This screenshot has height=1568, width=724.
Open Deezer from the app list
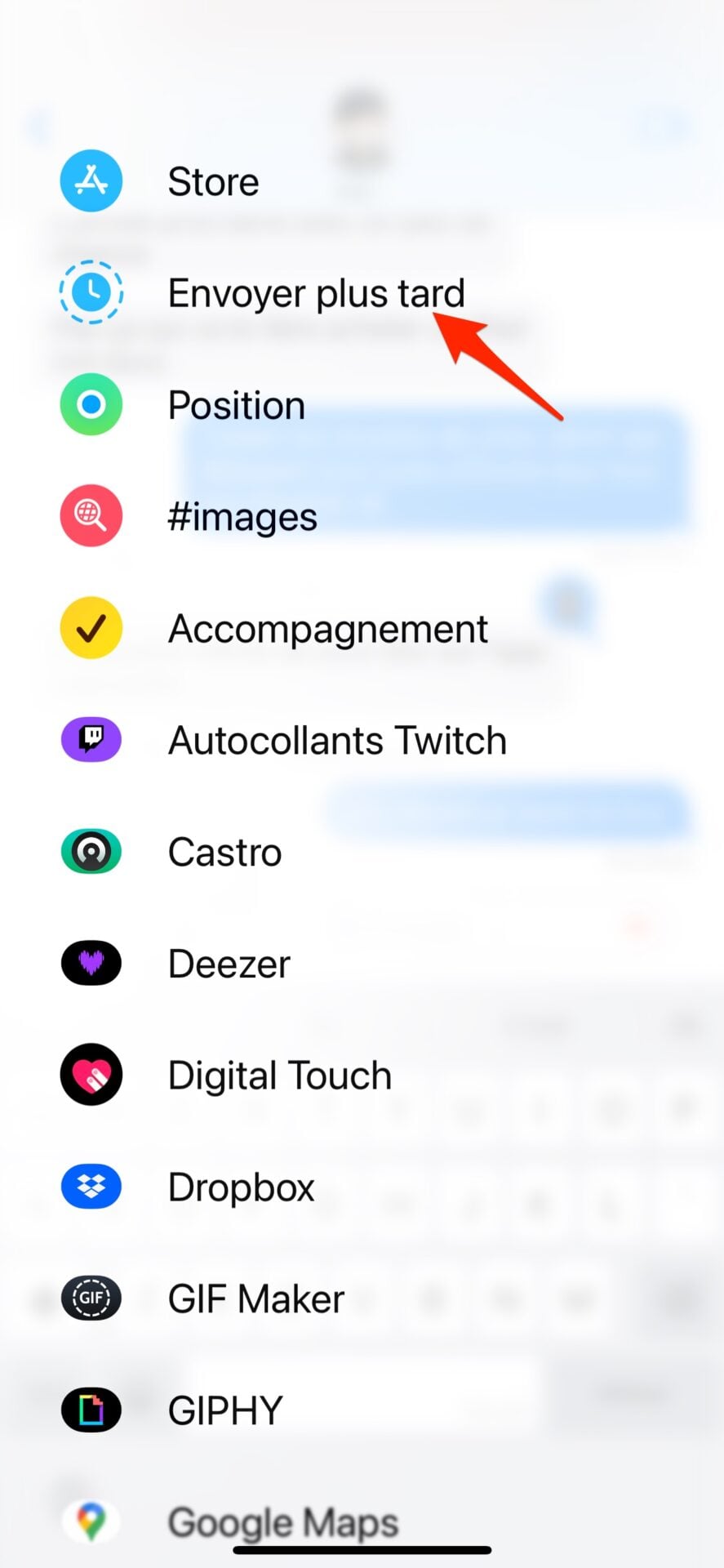coord(229,964)
